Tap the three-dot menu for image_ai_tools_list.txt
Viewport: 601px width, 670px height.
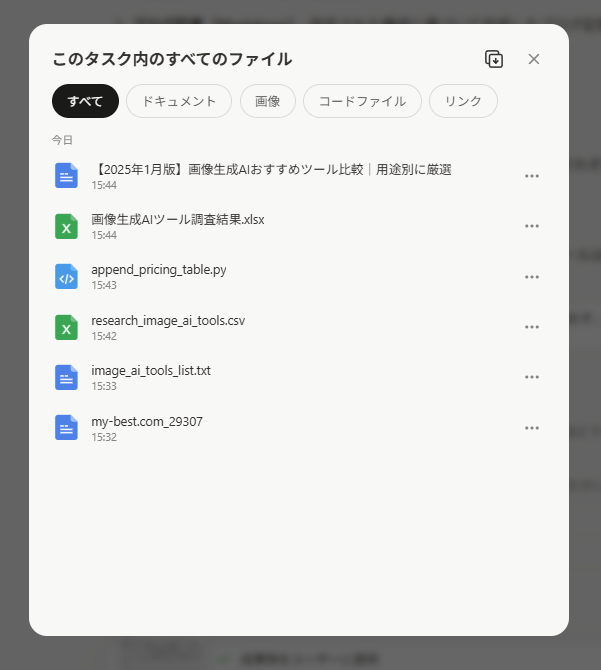click(x=532, y=377)
